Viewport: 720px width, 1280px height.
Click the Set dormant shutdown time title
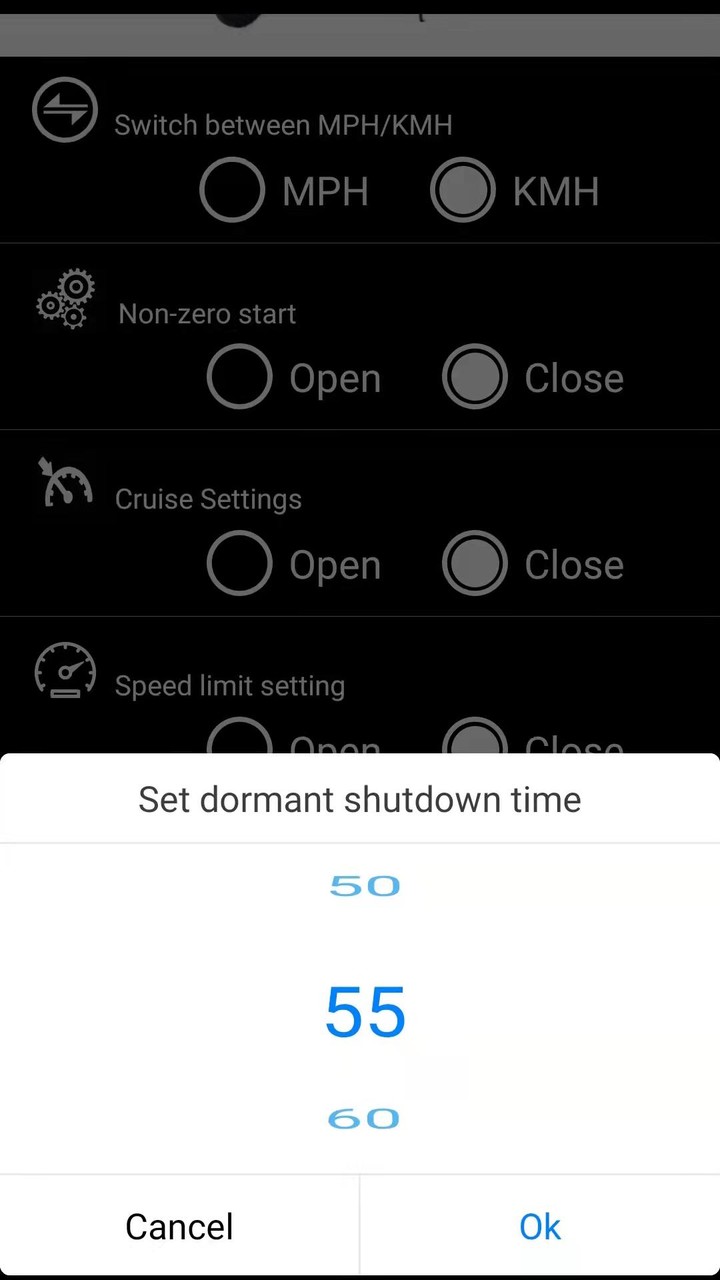tap(359, 799)
